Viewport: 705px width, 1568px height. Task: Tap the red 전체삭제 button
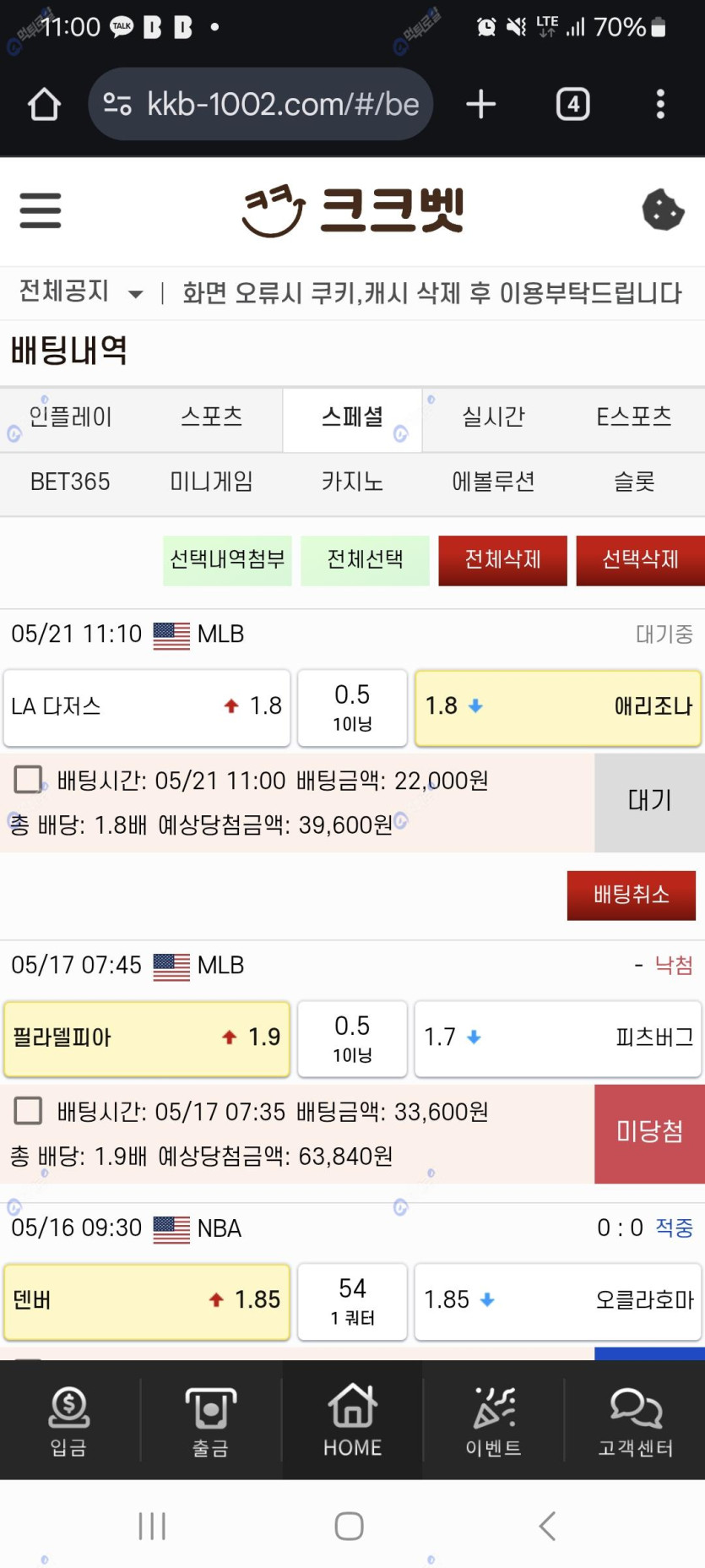502,560
